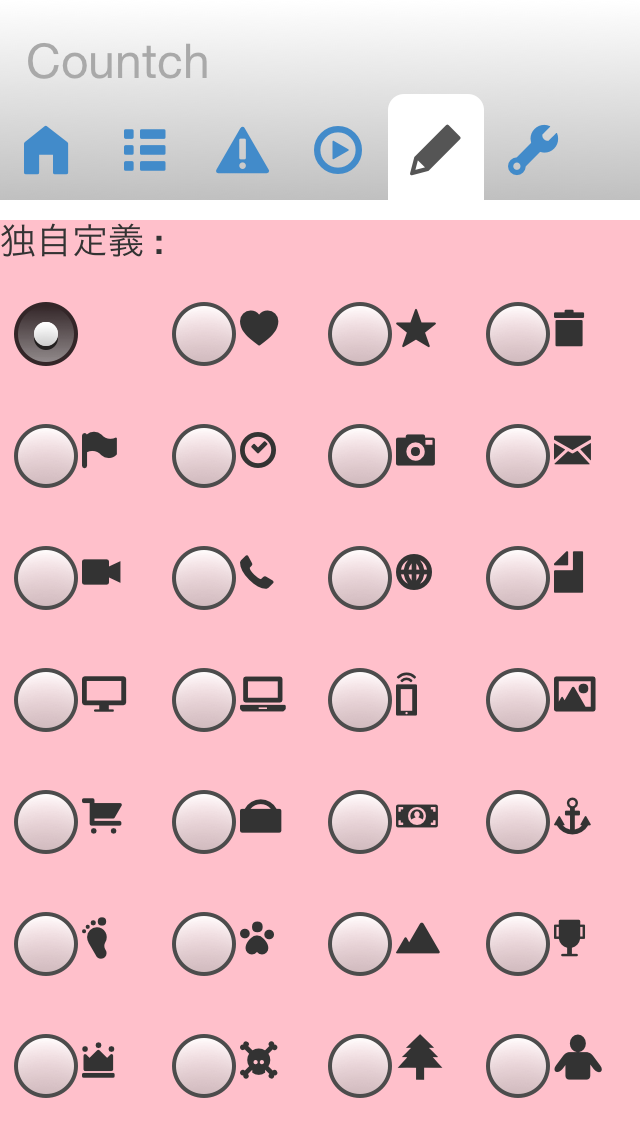Viewport: 640px width, 1136px height.
Task: Choose the camera icon radio button
Action: [x=360, y=456]
